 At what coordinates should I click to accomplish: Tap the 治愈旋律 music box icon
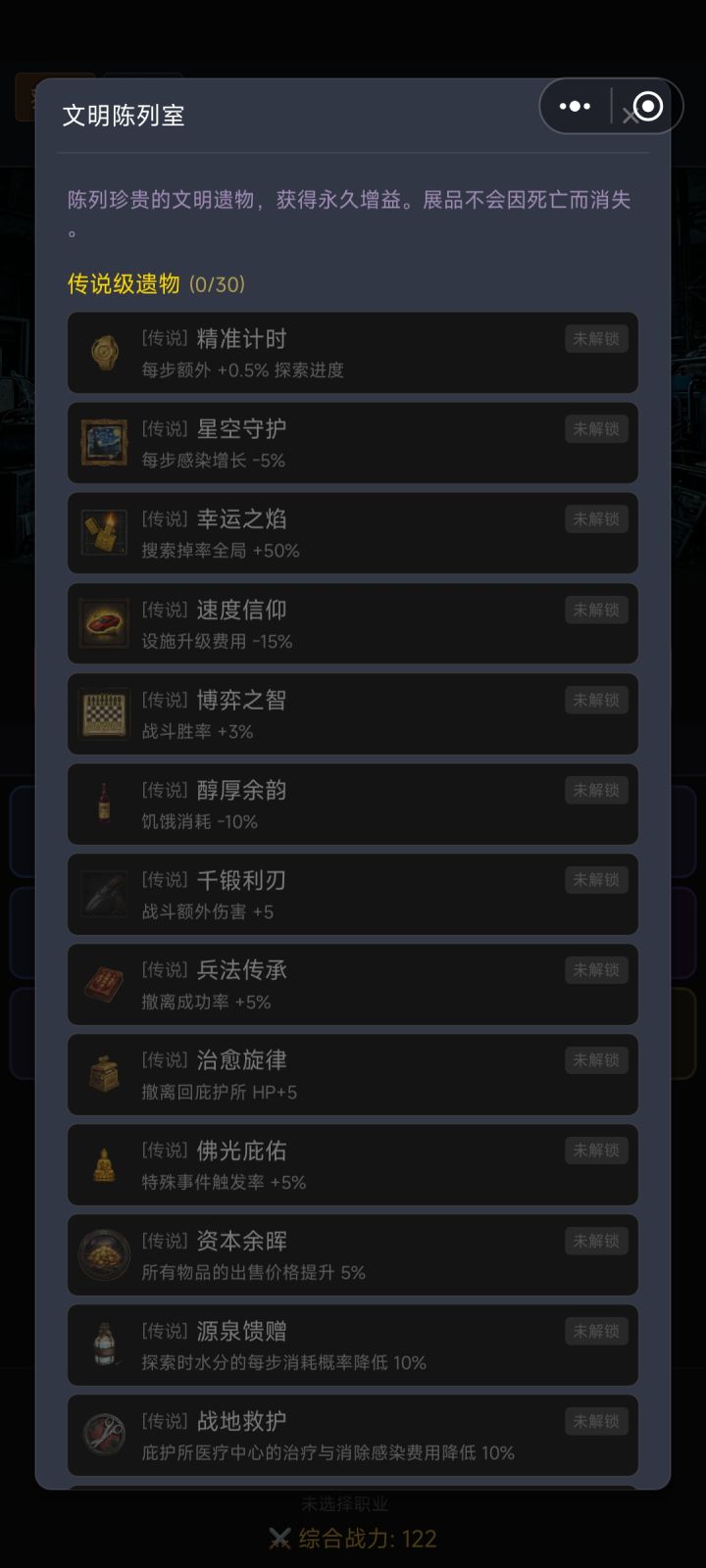pyautogui.click(x=104, y=1074)
